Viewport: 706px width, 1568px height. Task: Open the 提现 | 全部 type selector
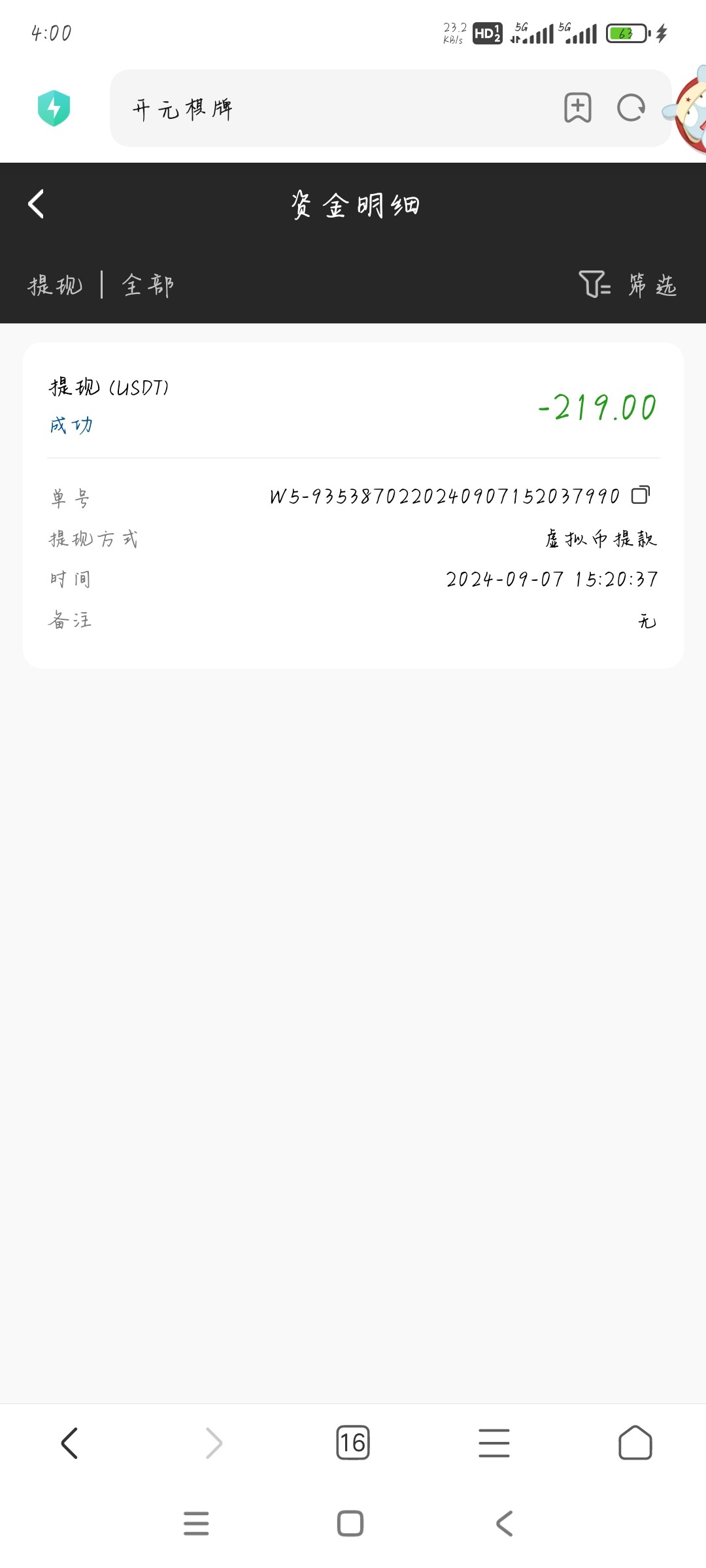(101, 285)
